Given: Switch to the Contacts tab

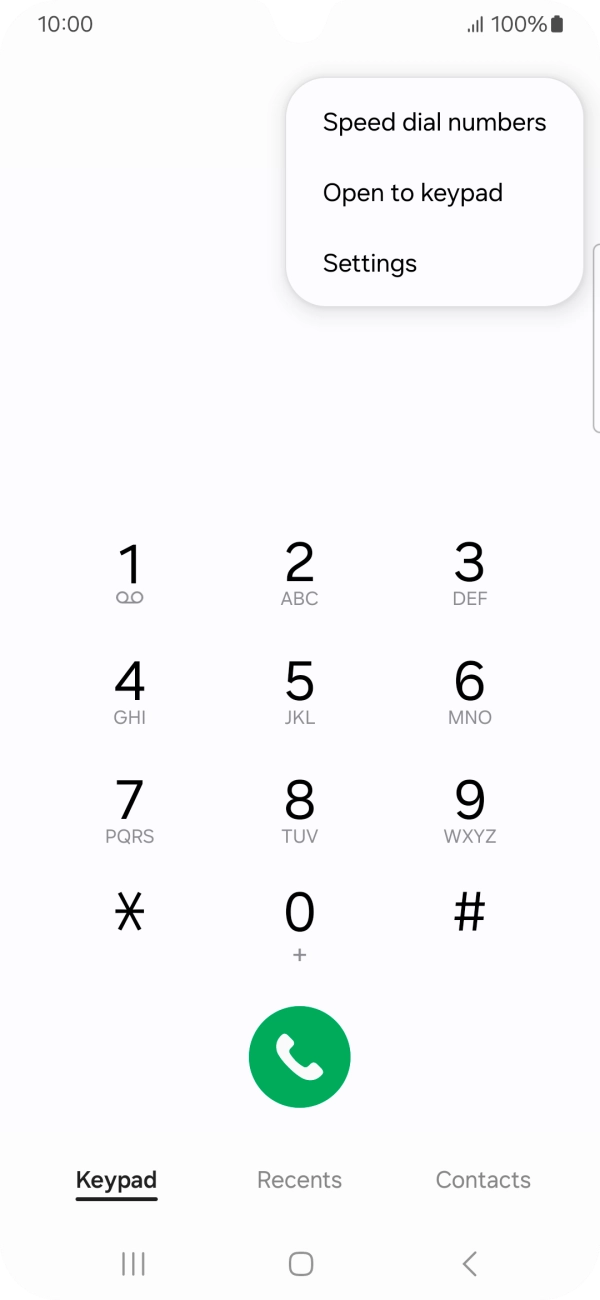Looking at the screenshot, I should click(x=483, y=1180).
